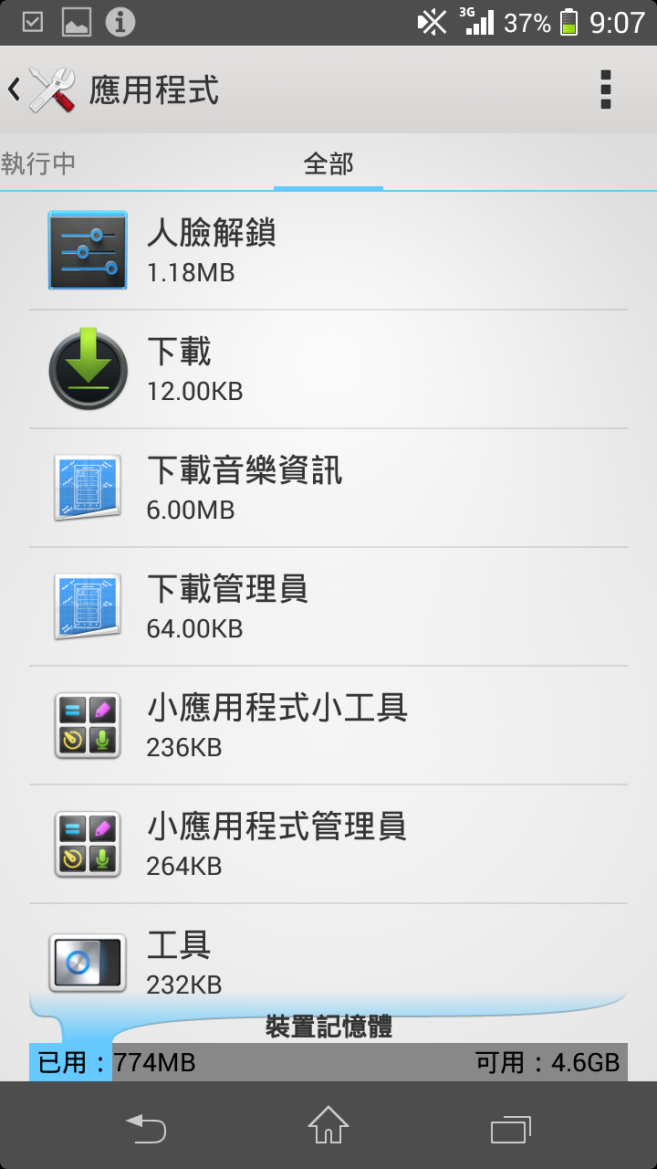The height and width of the screenshot is (1169, 657).
Task: Open 人臉解鎖 app info
Action: [x=328, y=250]
